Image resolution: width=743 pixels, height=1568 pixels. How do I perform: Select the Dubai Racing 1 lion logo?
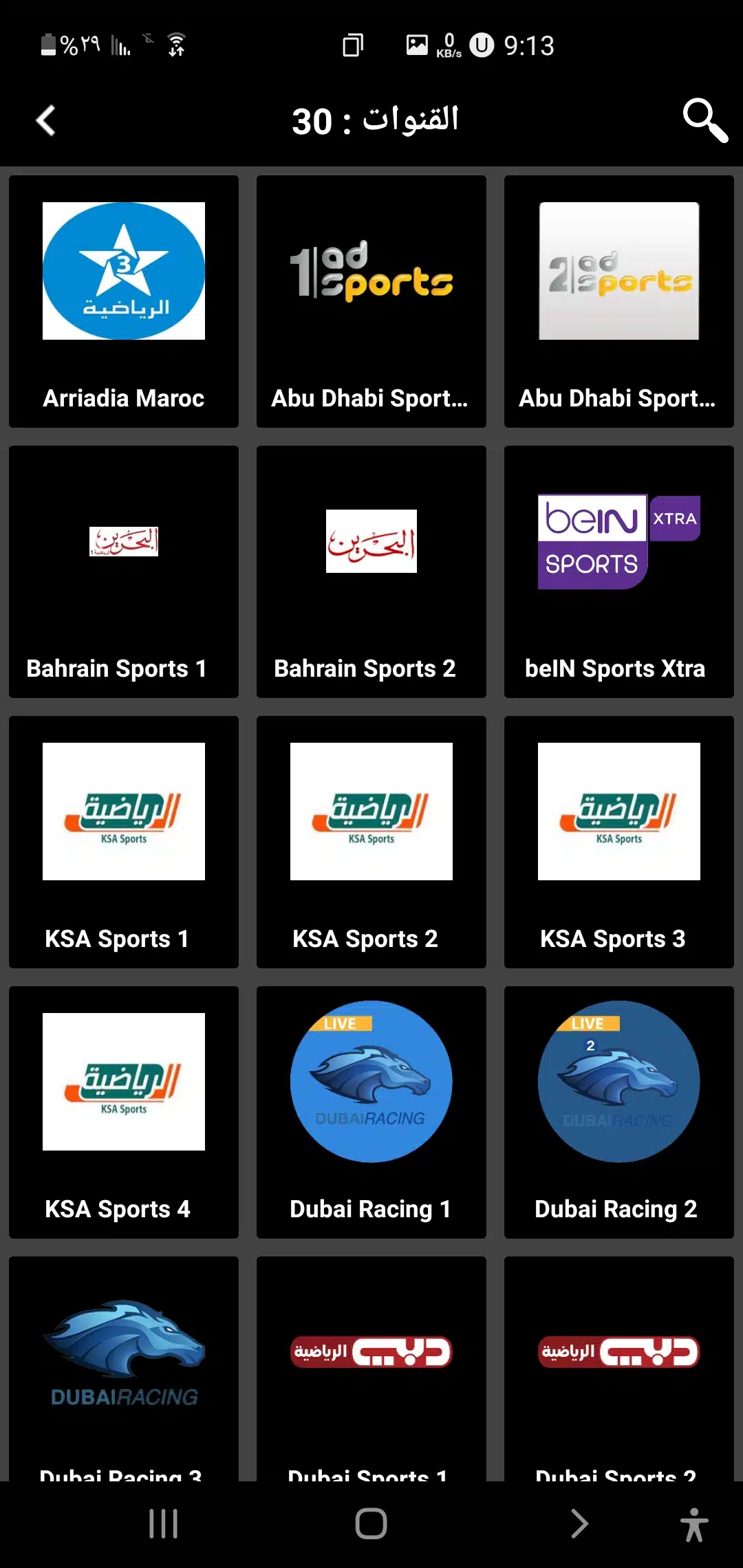(x=371, y=1080)
